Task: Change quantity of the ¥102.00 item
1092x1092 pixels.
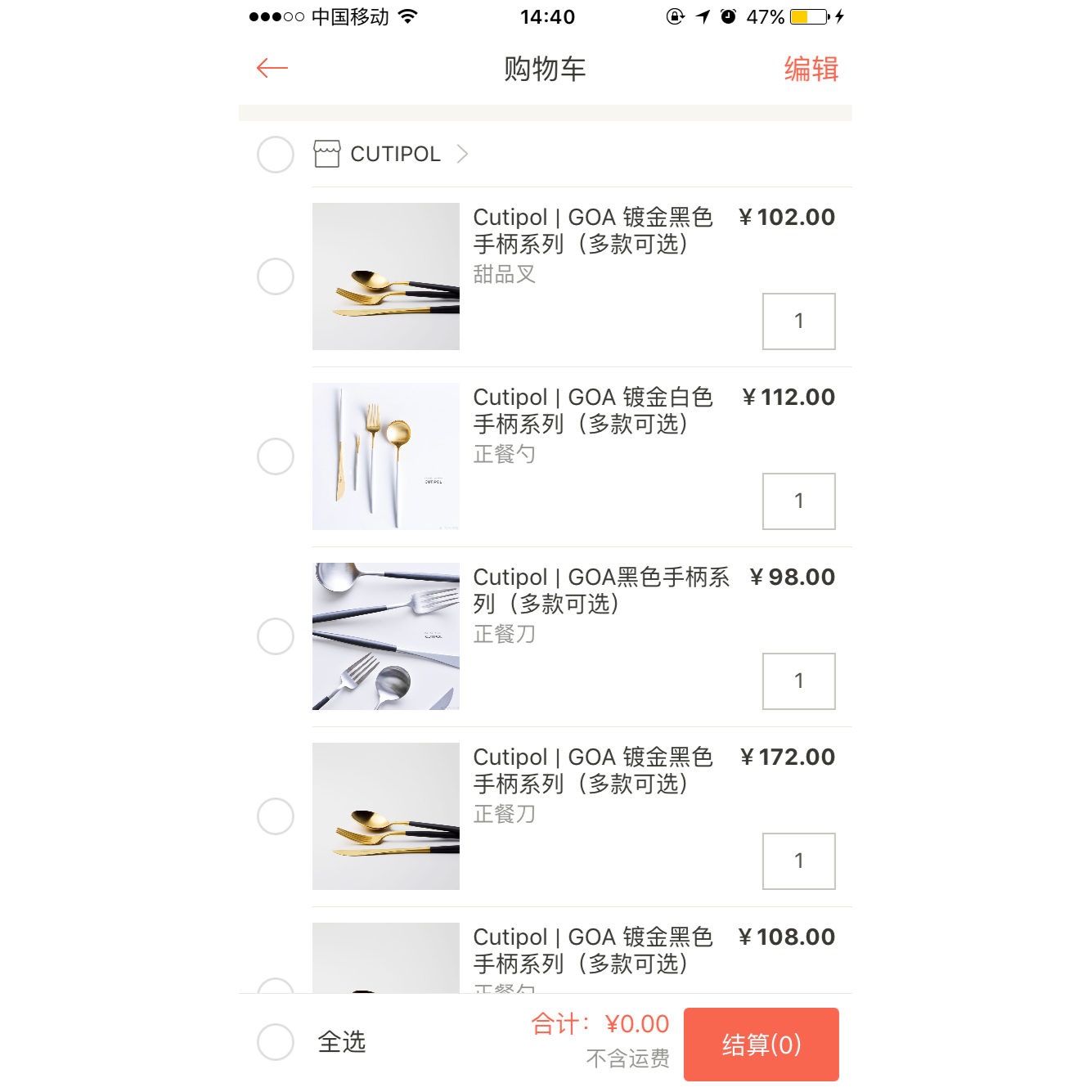Action: (x=798, y=321)
